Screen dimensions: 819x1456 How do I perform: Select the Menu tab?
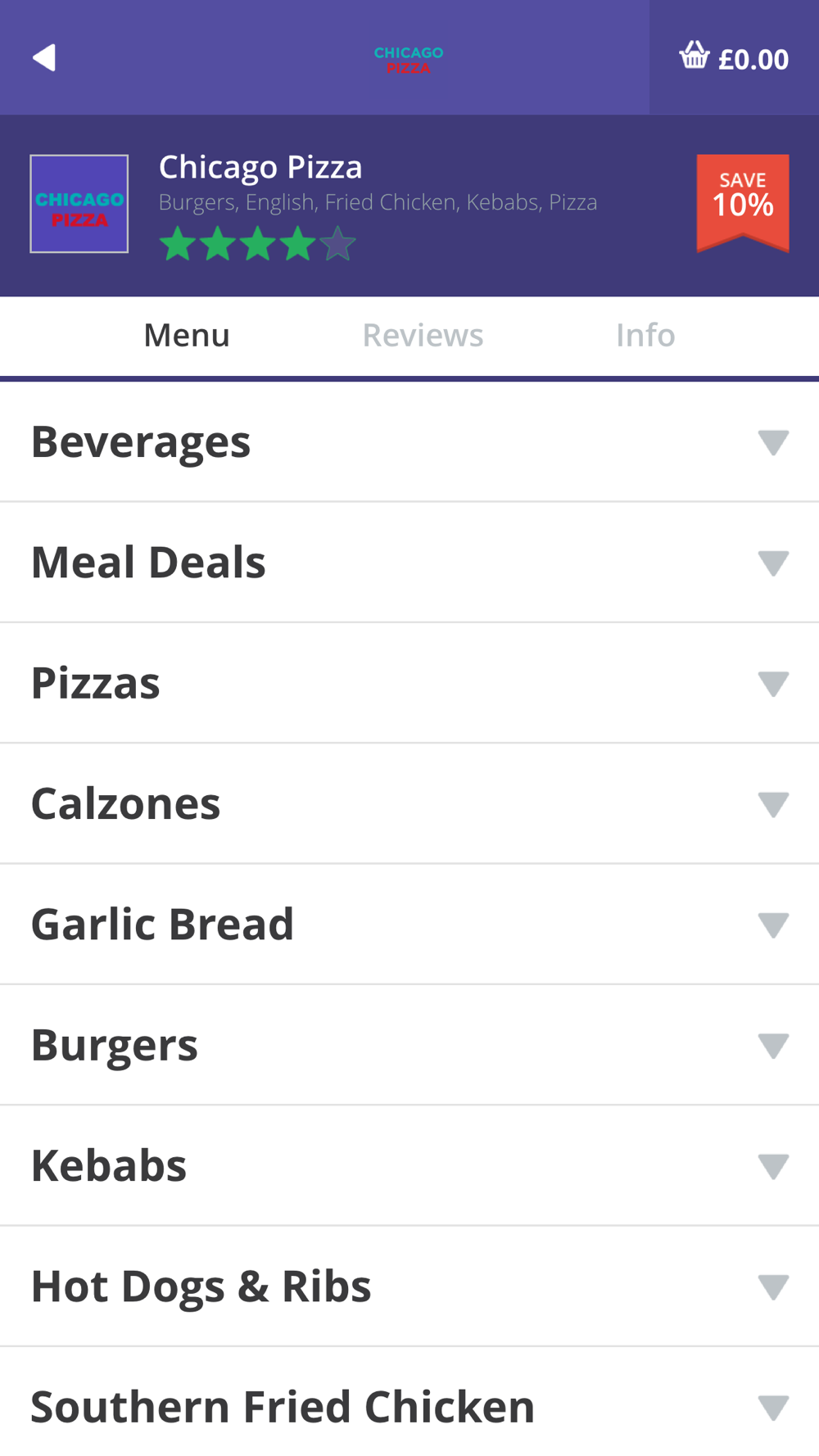point(187,336)
